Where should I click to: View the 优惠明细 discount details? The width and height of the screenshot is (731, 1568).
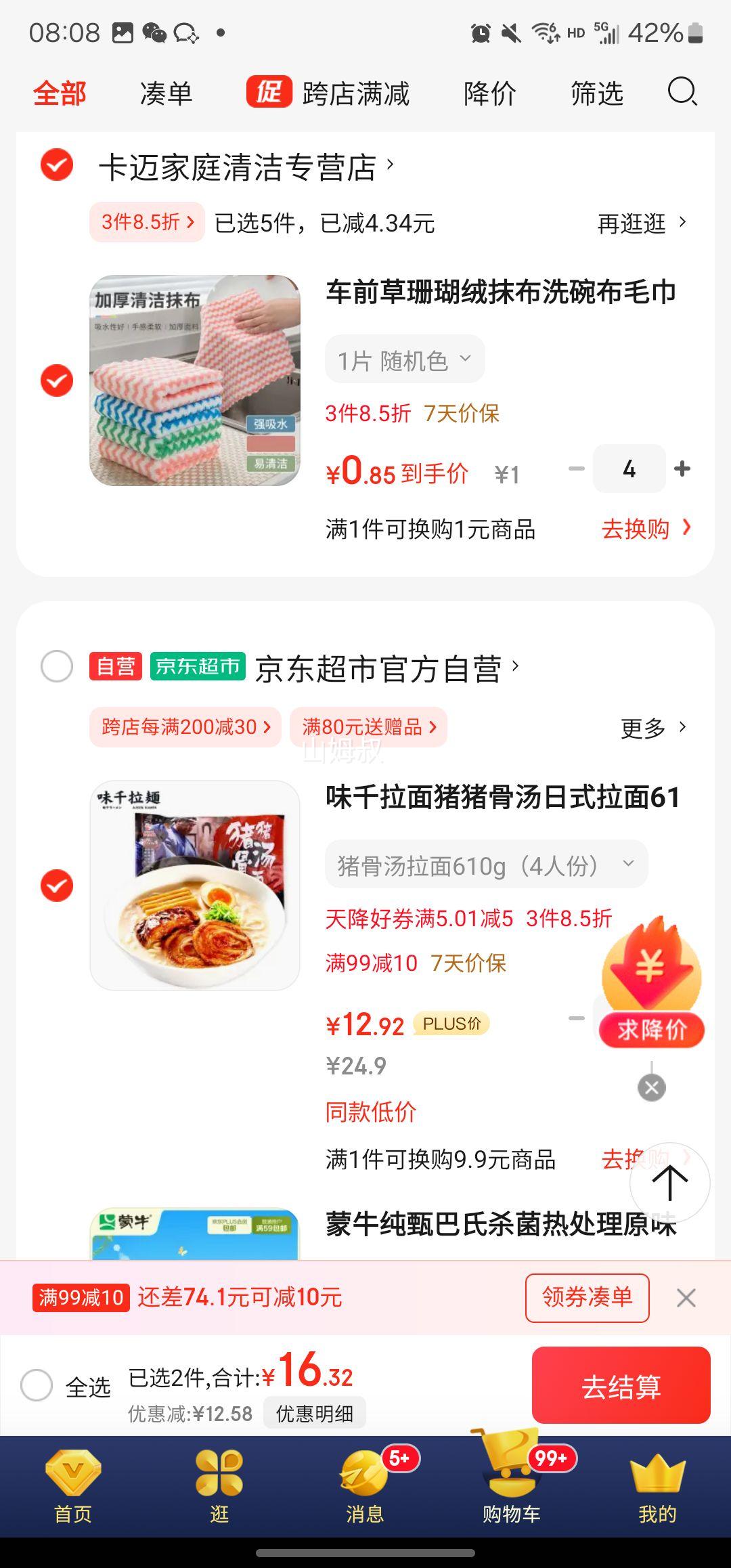tap(314, 1414)
